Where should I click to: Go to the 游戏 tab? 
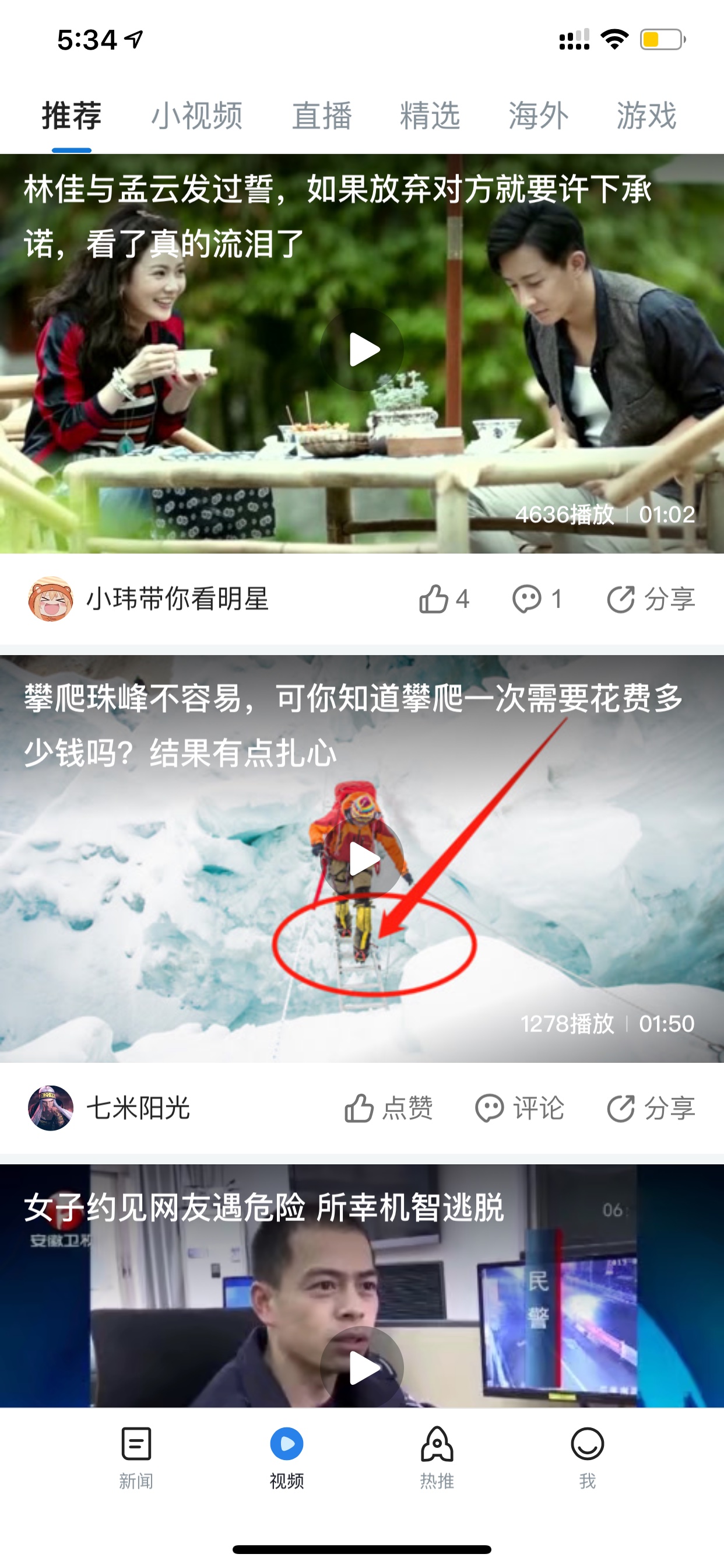646,116
